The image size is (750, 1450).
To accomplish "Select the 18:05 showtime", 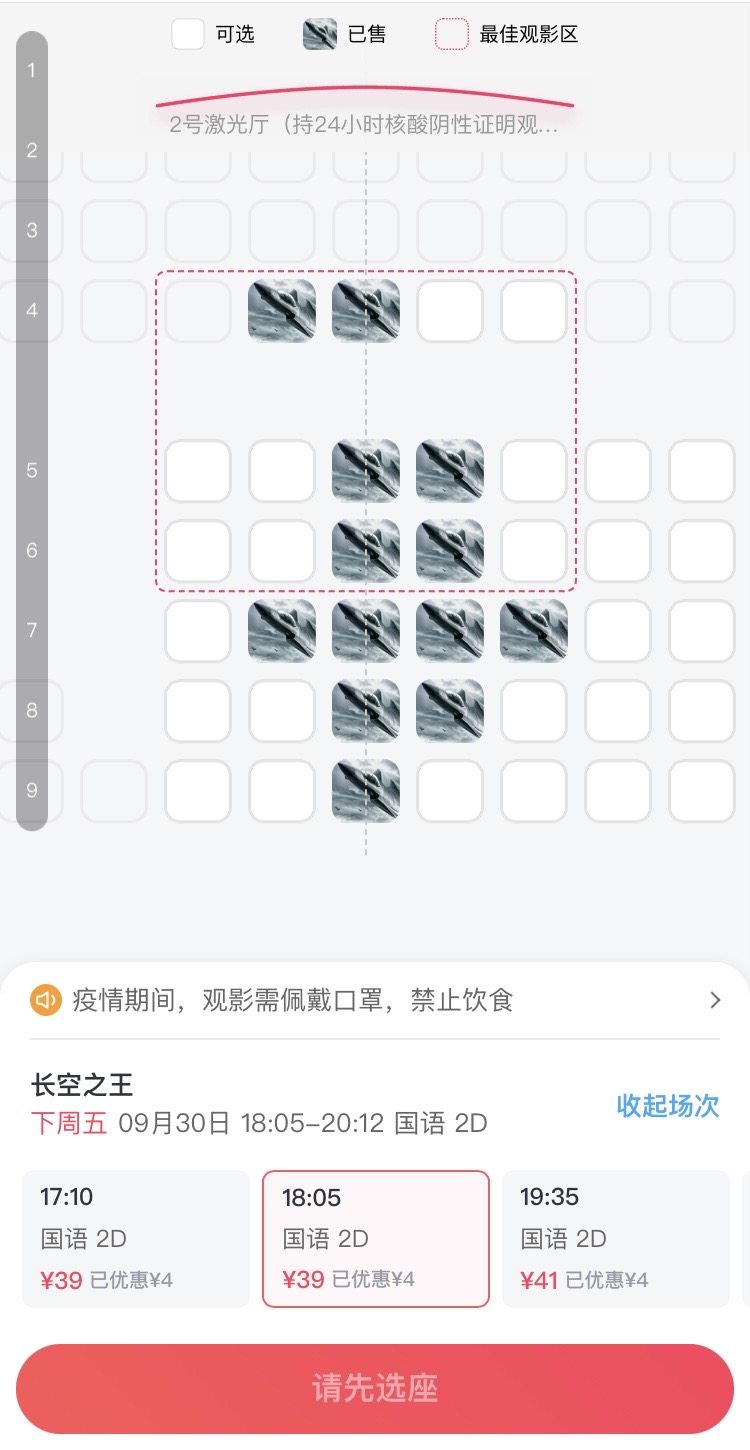I will 375,1238.
